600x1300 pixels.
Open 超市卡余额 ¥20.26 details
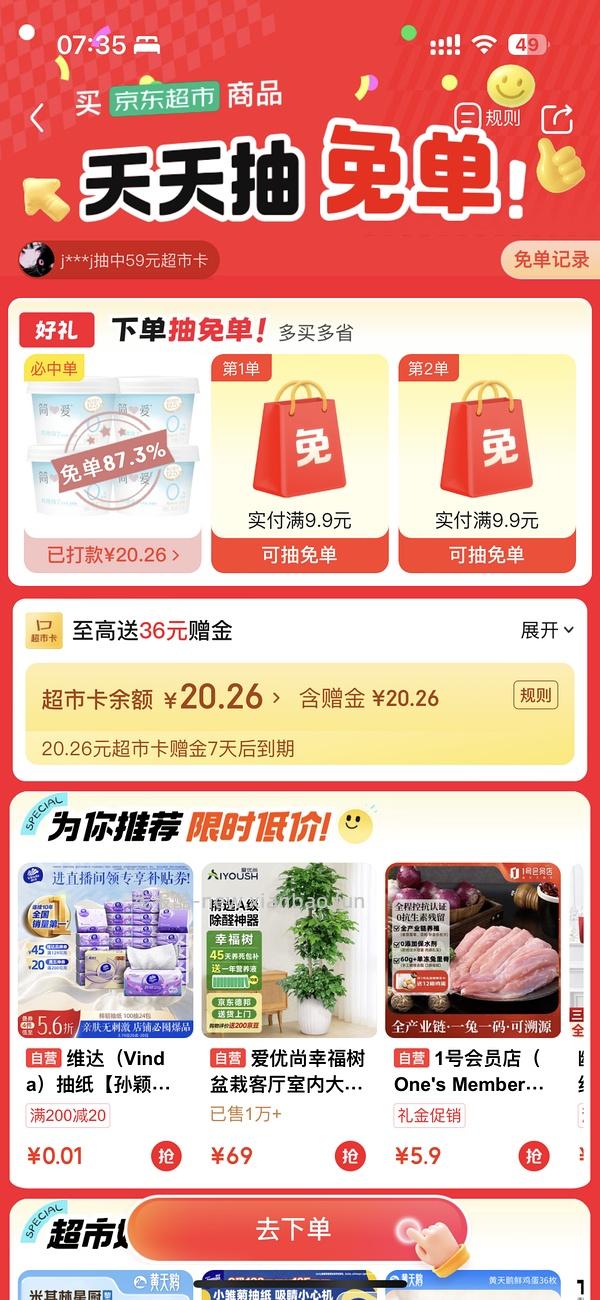[160, 698]
